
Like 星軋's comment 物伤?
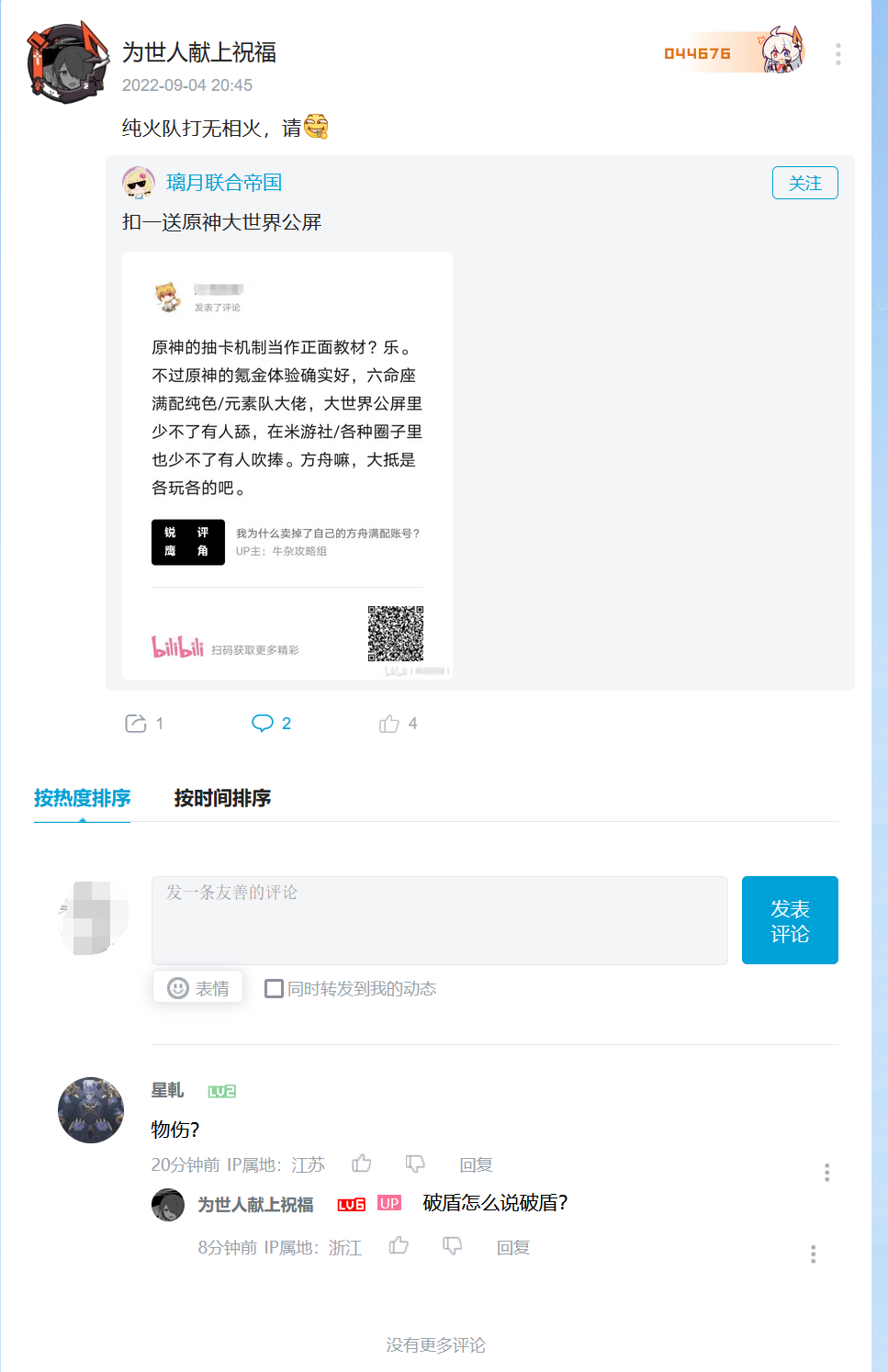pos(362,1164)
